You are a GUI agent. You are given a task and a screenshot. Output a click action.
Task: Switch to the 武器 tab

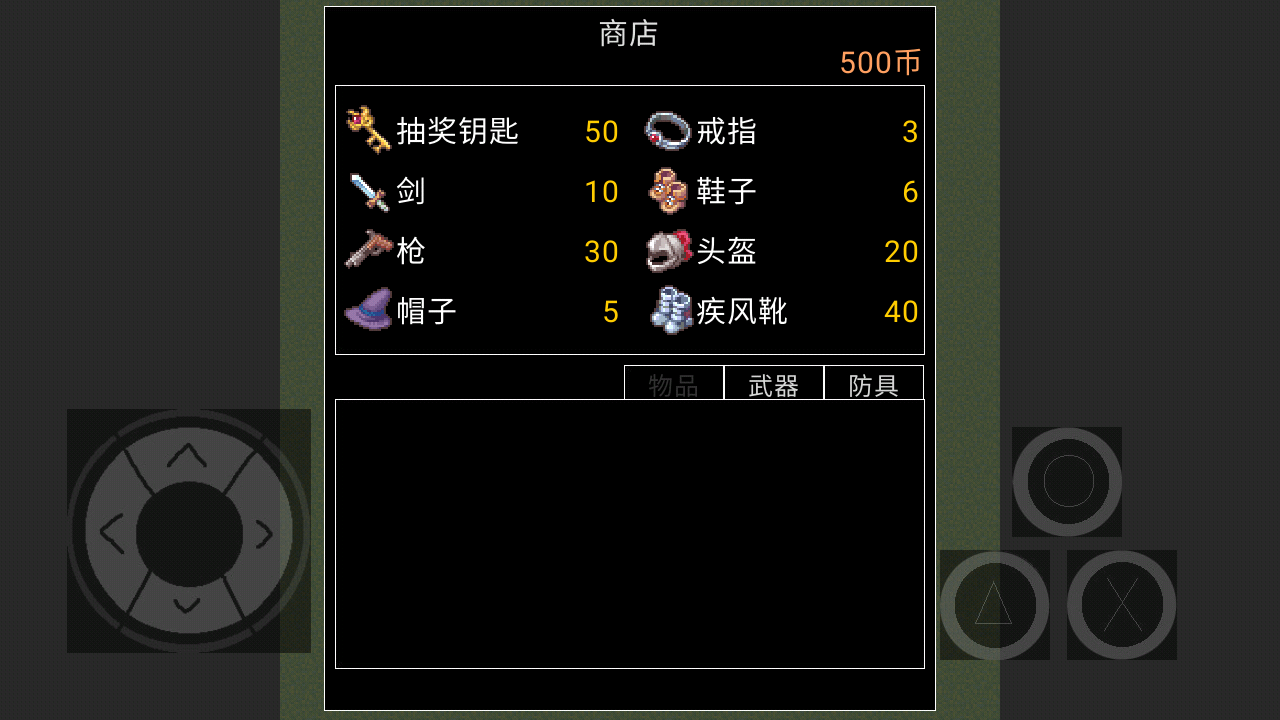(774, 384)
